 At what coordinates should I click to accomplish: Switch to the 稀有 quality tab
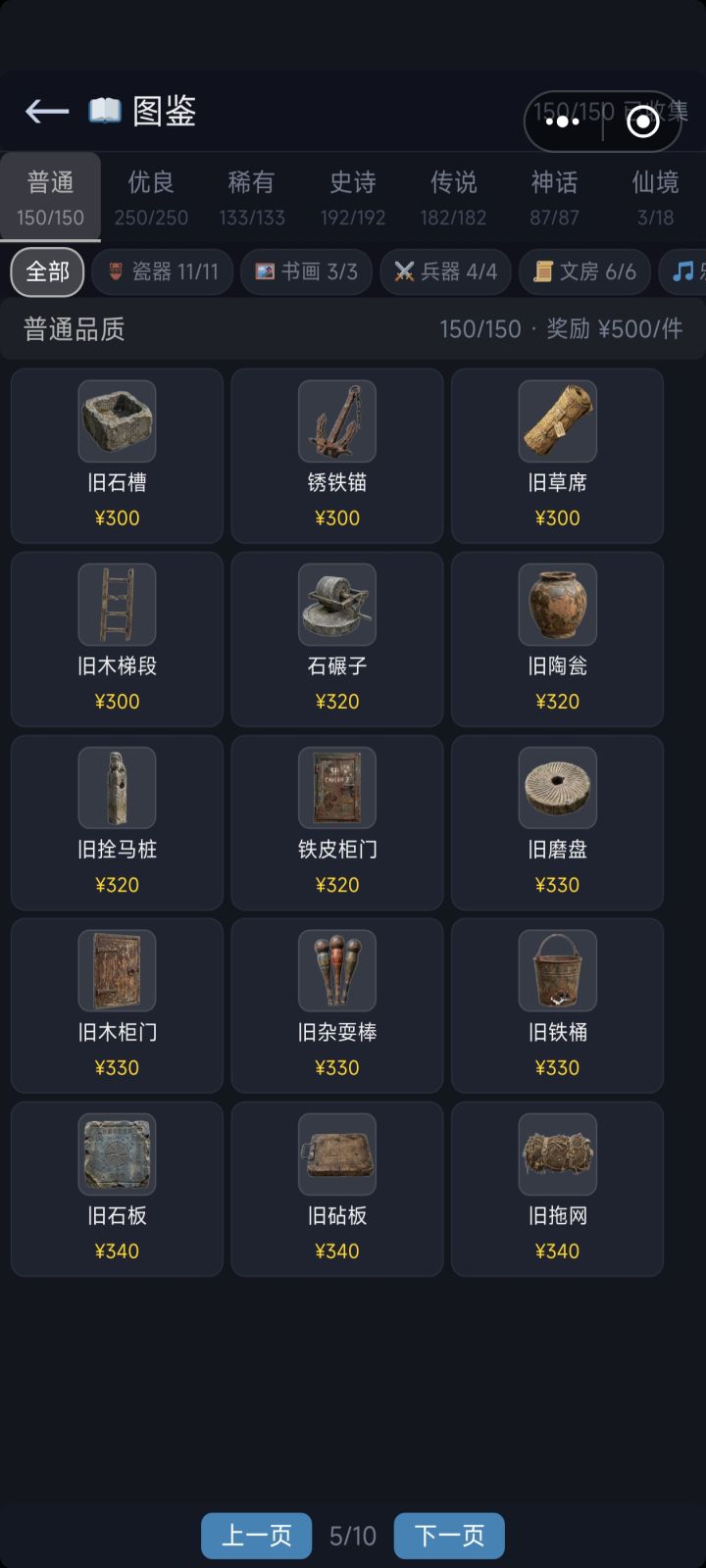point(252,196)
